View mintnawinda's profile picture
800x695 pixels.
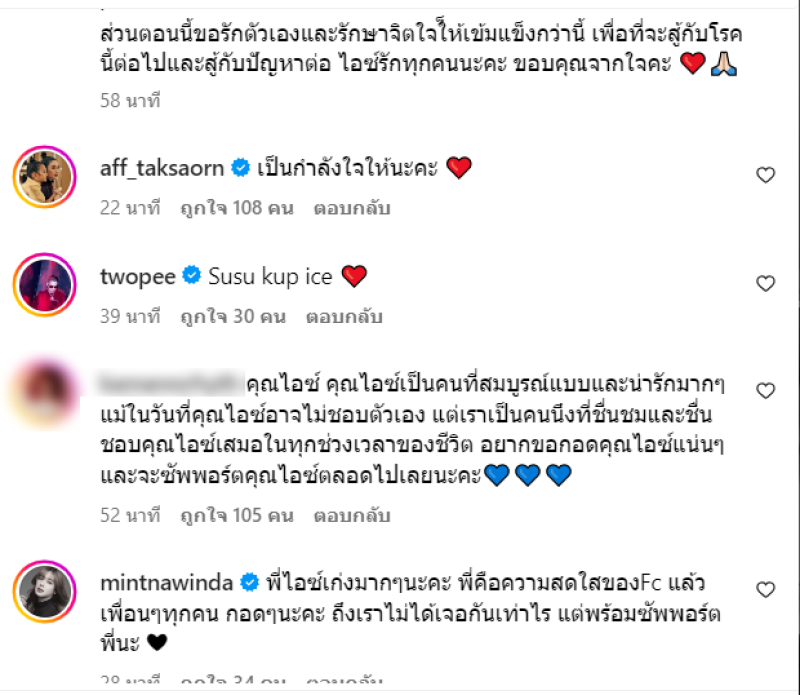tap(46, 591)
